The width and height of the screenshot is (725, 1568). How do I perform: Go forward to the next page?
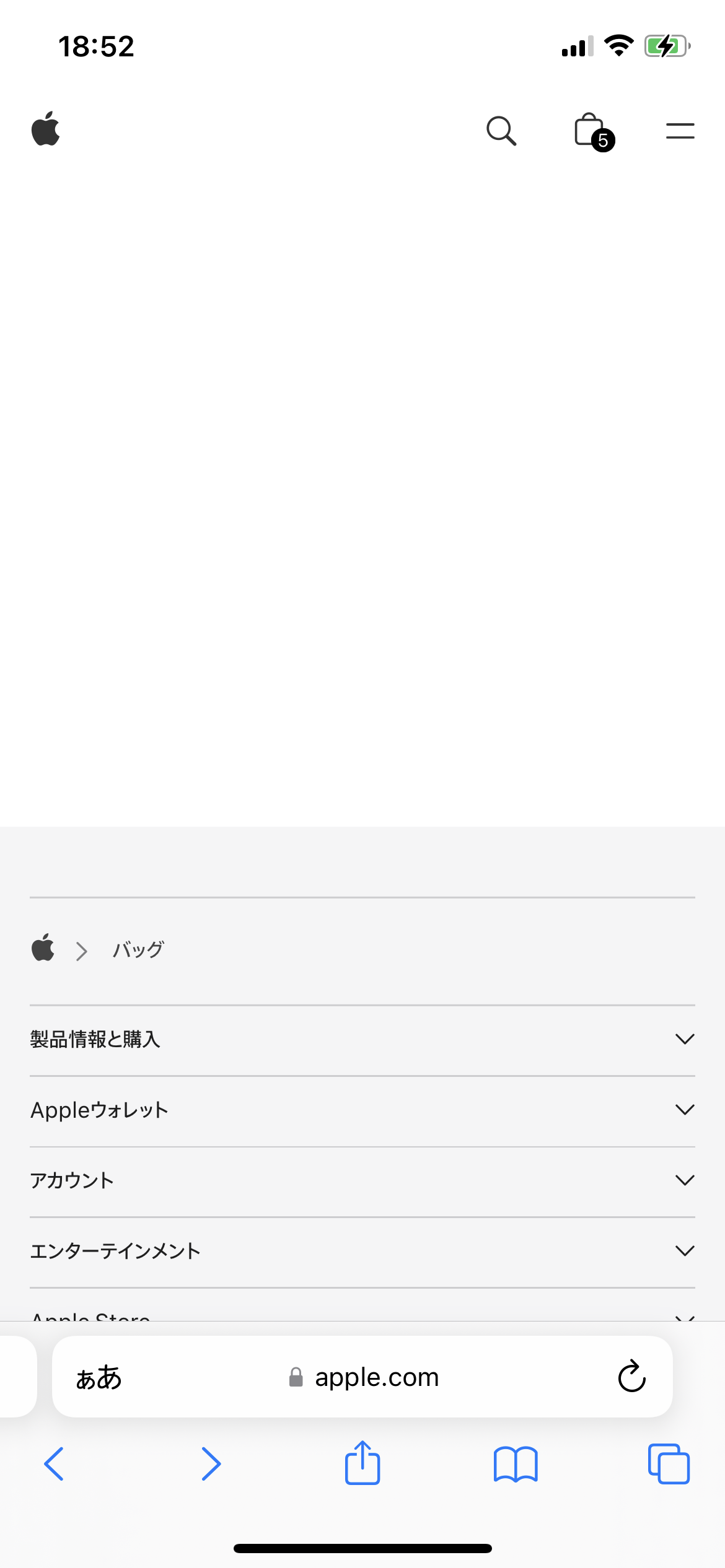click(211, 1464)
